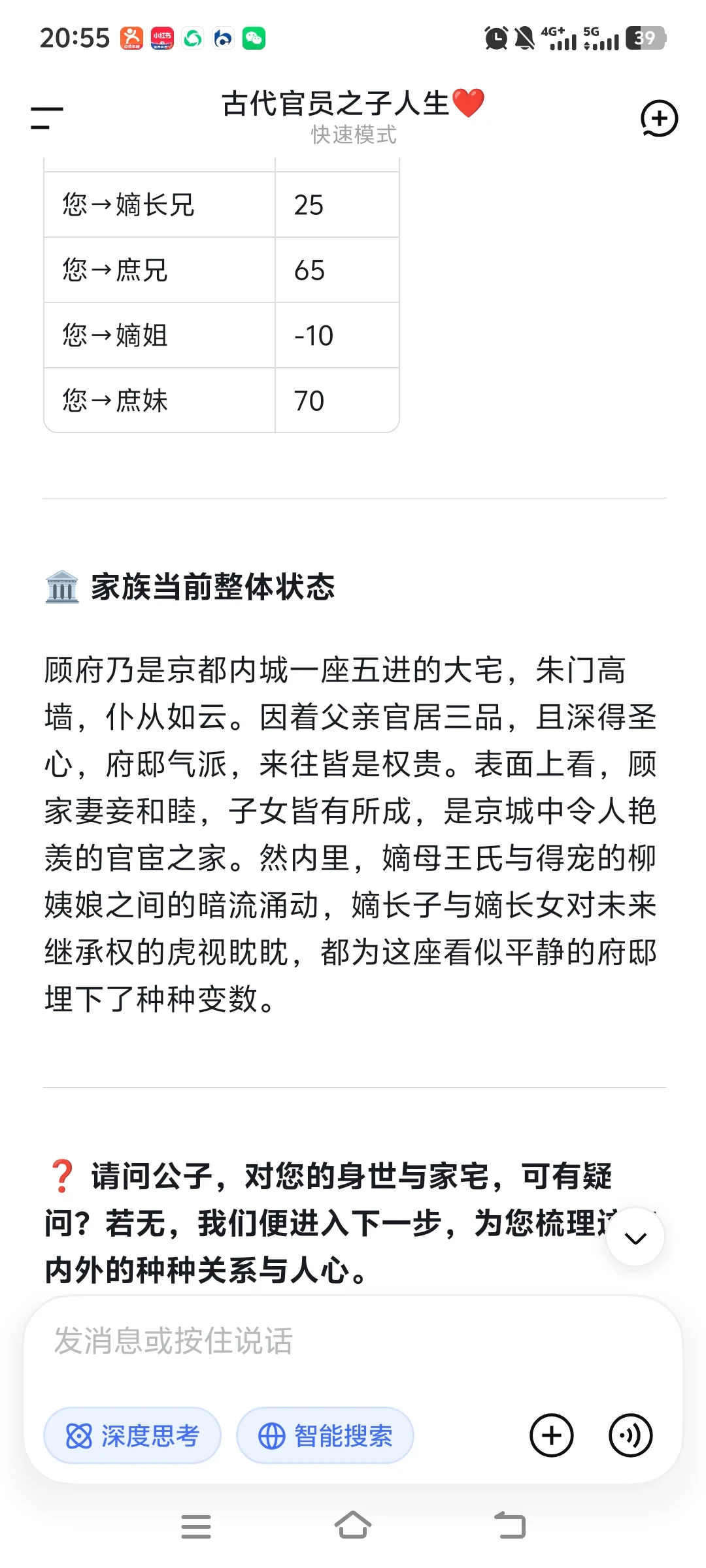
Task: Enable the 深度思考 chip
Action: pos(132,1435)
